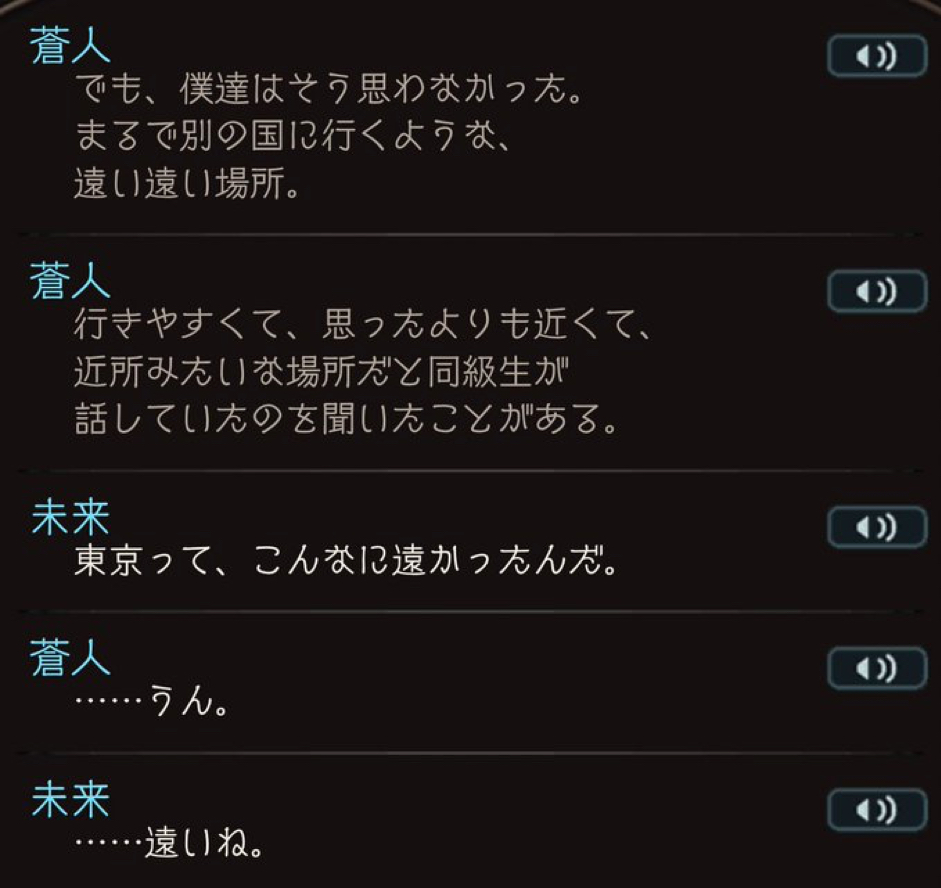Screen dimensions: 941x888
Task: Replay voice for 未来's line ……遠いね。
Action: (877, 809)
